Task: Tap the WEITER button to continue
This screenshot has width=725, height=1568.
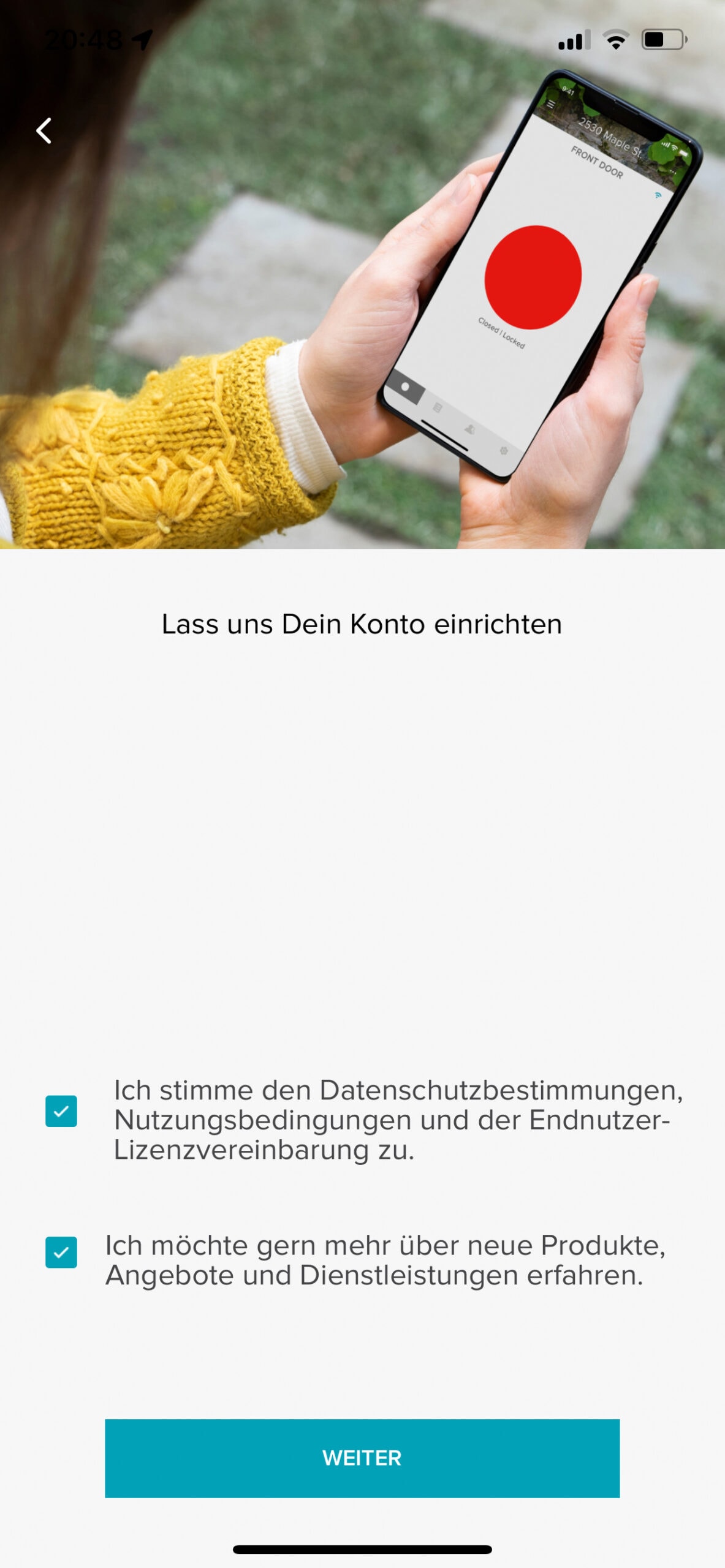Action: 362,1458
